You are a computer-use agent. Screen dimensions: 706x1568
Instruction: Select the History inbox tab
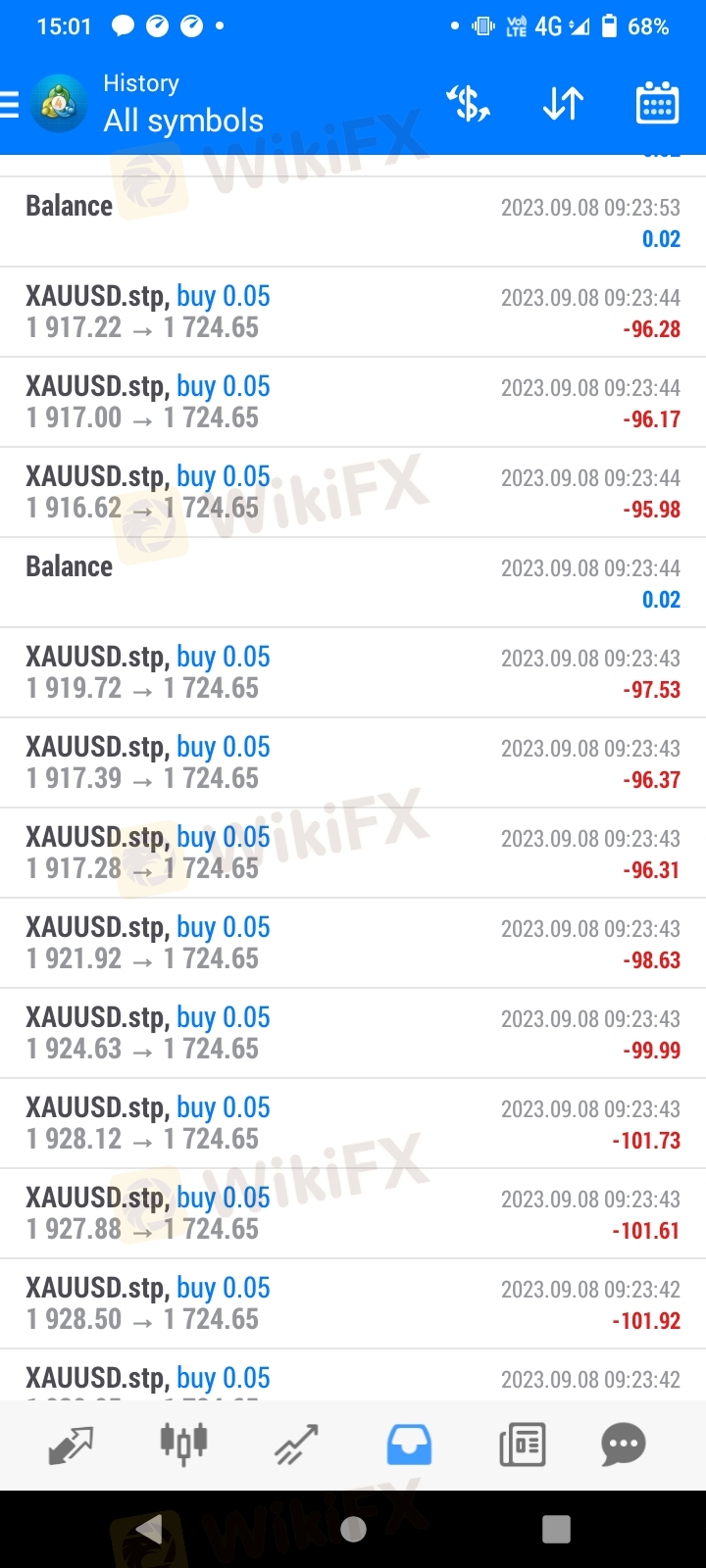(409, 1445)
